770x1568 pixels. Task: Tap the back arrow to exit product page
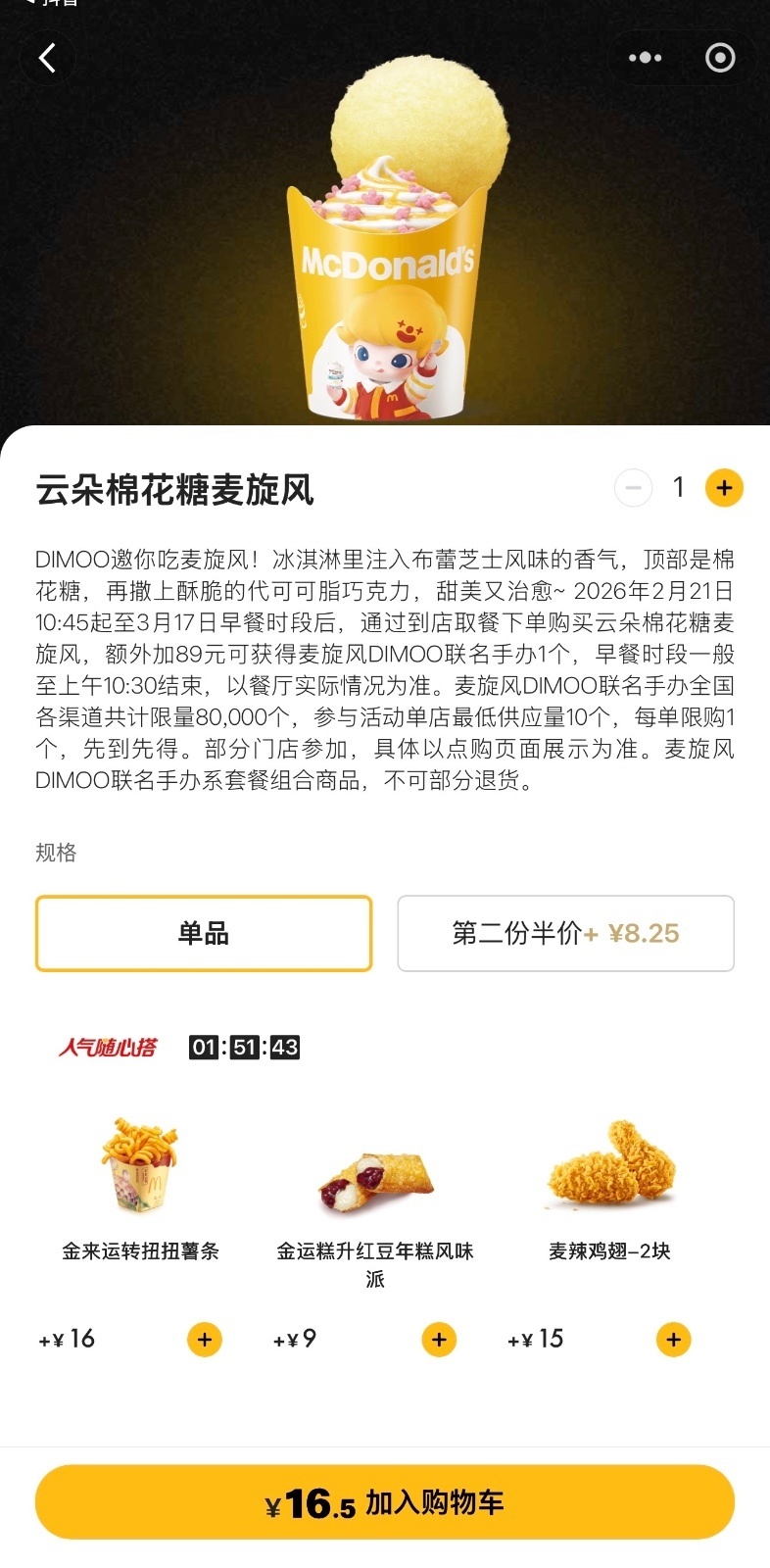coord(46,58)
